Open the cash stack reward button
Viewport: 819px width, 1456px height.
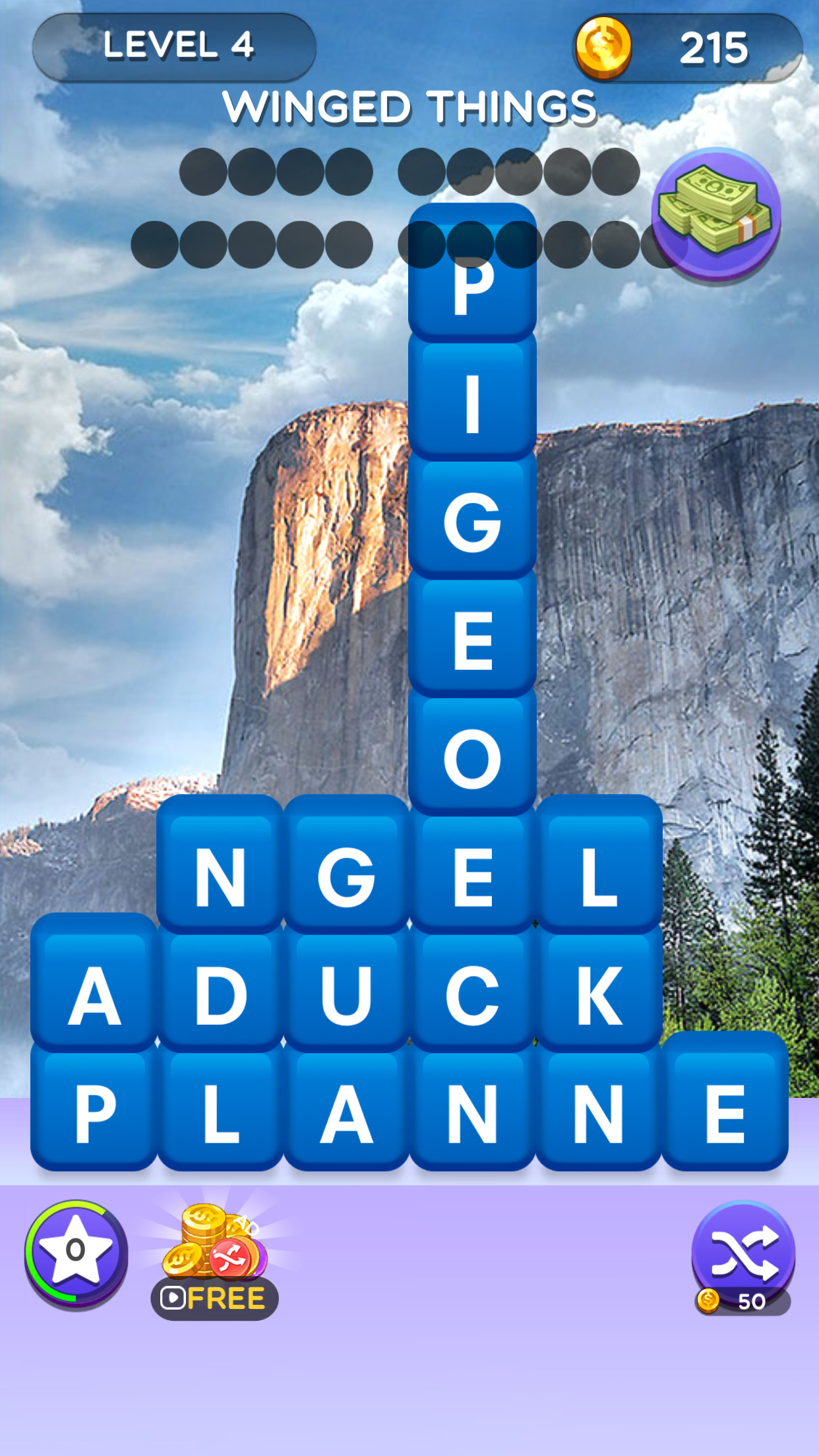716,214
